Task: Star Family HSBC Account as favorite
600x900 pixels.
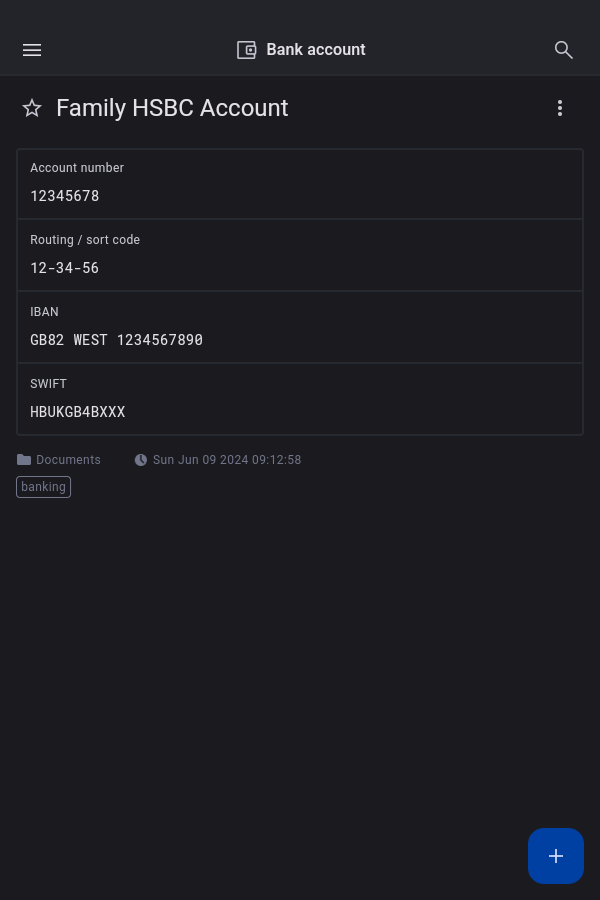Action: 32,108
